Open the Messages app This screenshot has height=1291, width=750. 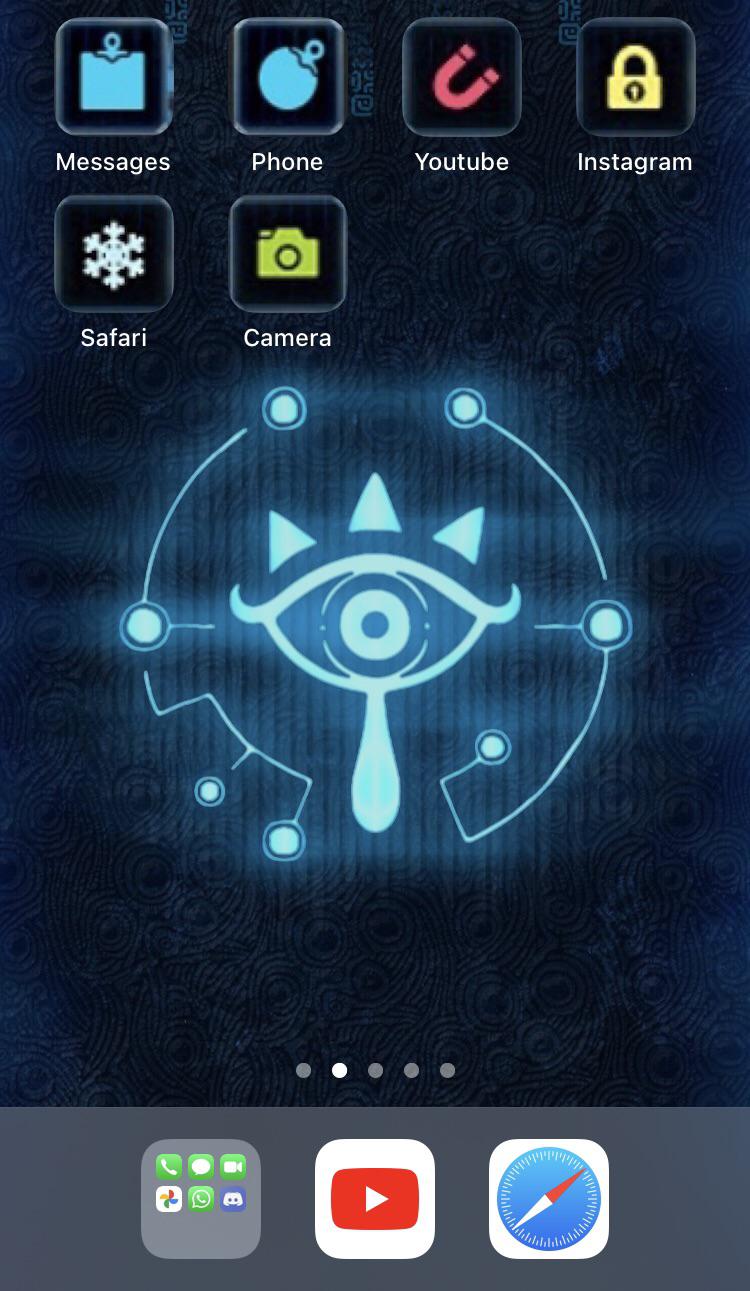113,77
